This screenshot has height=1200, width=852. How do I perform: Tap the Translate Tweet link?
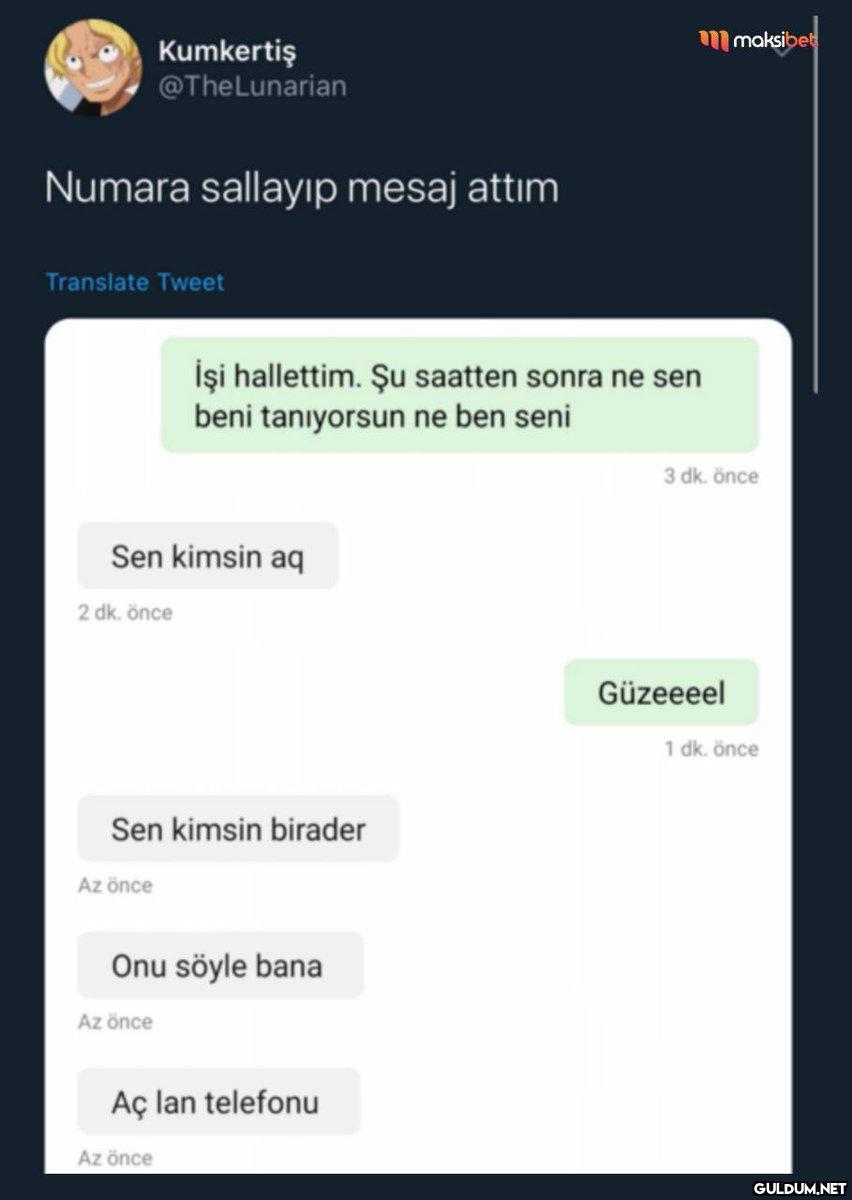pyautogui.click(x=135, y=282)
